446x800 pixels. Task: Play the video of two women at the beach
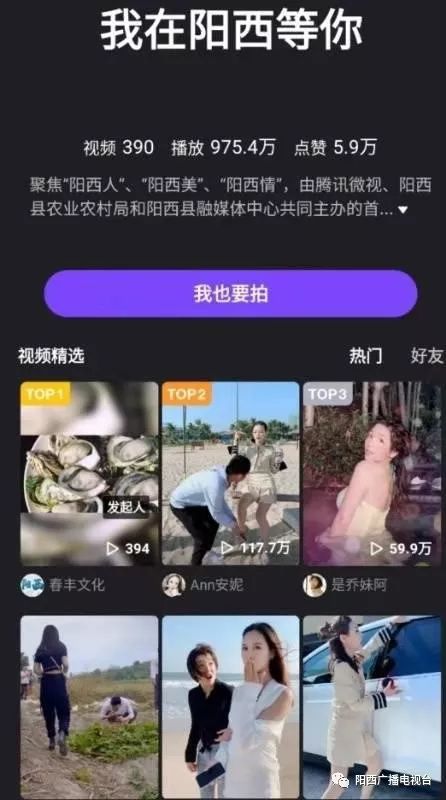pyautogui.click(x=231, y=707)
